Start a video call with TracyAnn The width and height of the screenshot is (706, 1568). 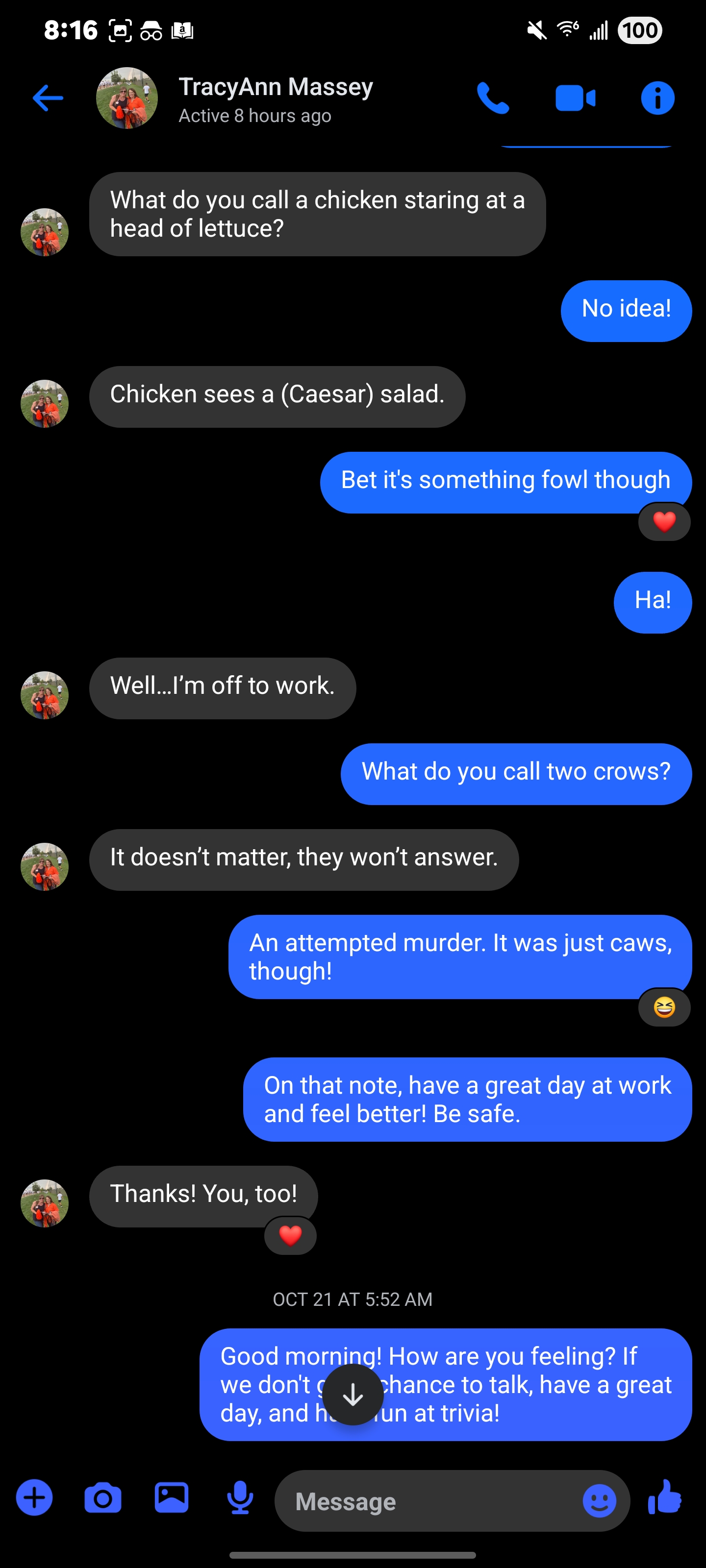coord(575,98)
